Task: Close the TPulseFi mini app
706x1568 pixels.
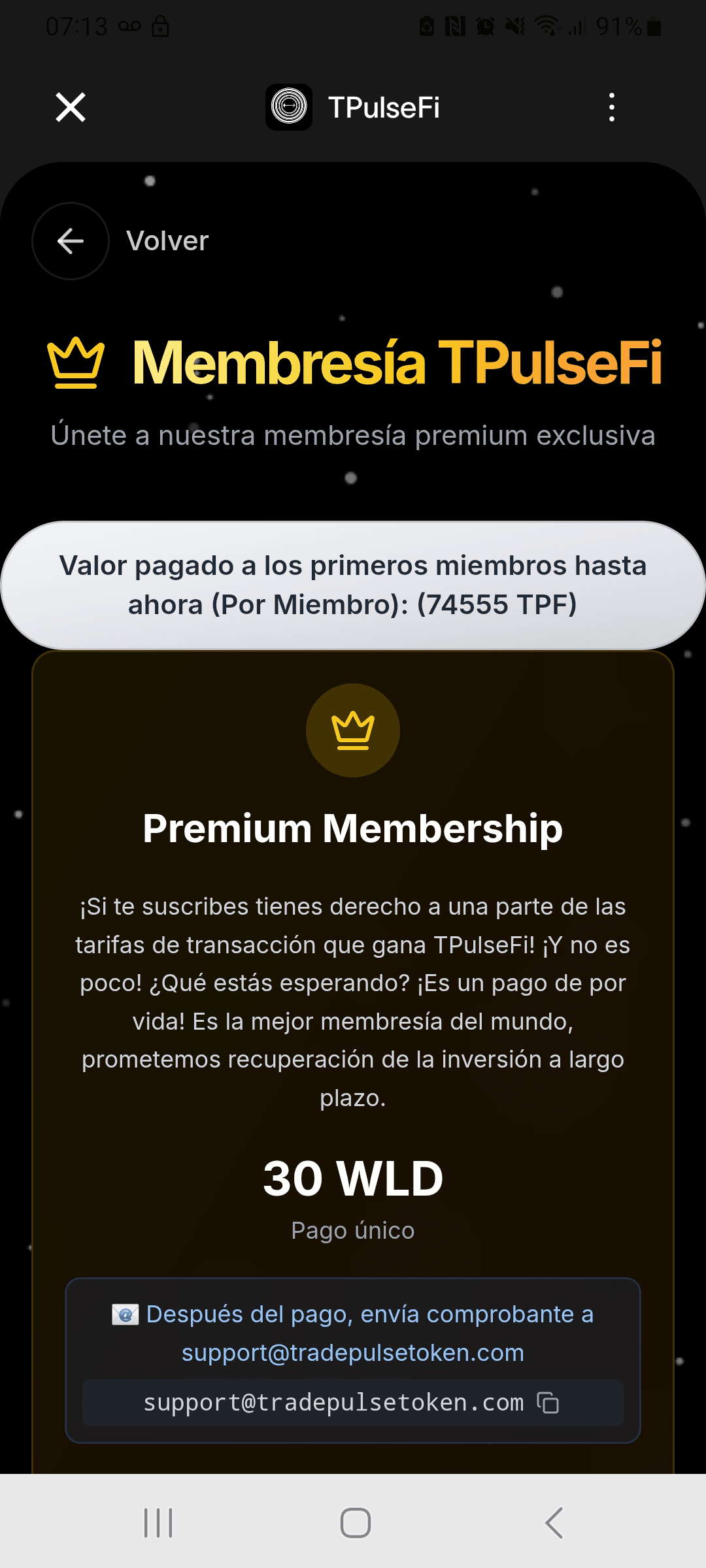Action: coord(71,107)
